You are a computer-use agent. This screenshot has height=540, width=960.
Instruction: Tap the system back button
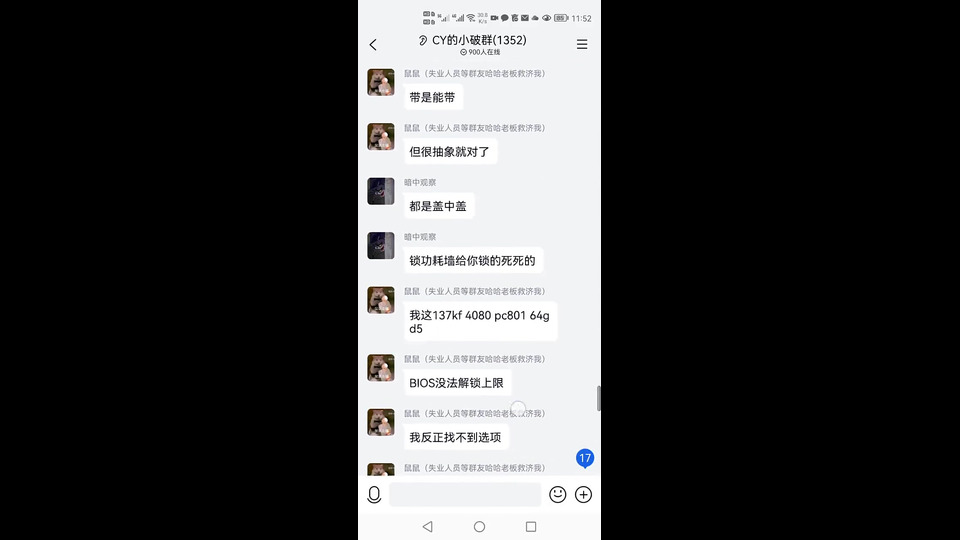(x=427, y=526)
